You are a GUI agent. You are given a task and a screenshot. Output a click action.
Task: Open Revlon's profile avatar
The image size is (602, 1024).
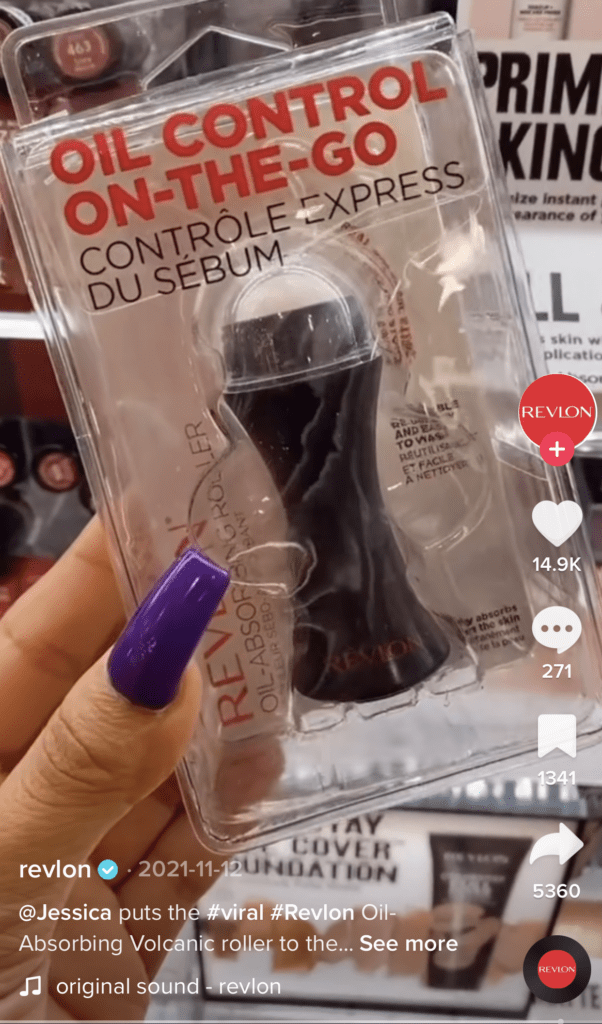[x=557, y=410]
